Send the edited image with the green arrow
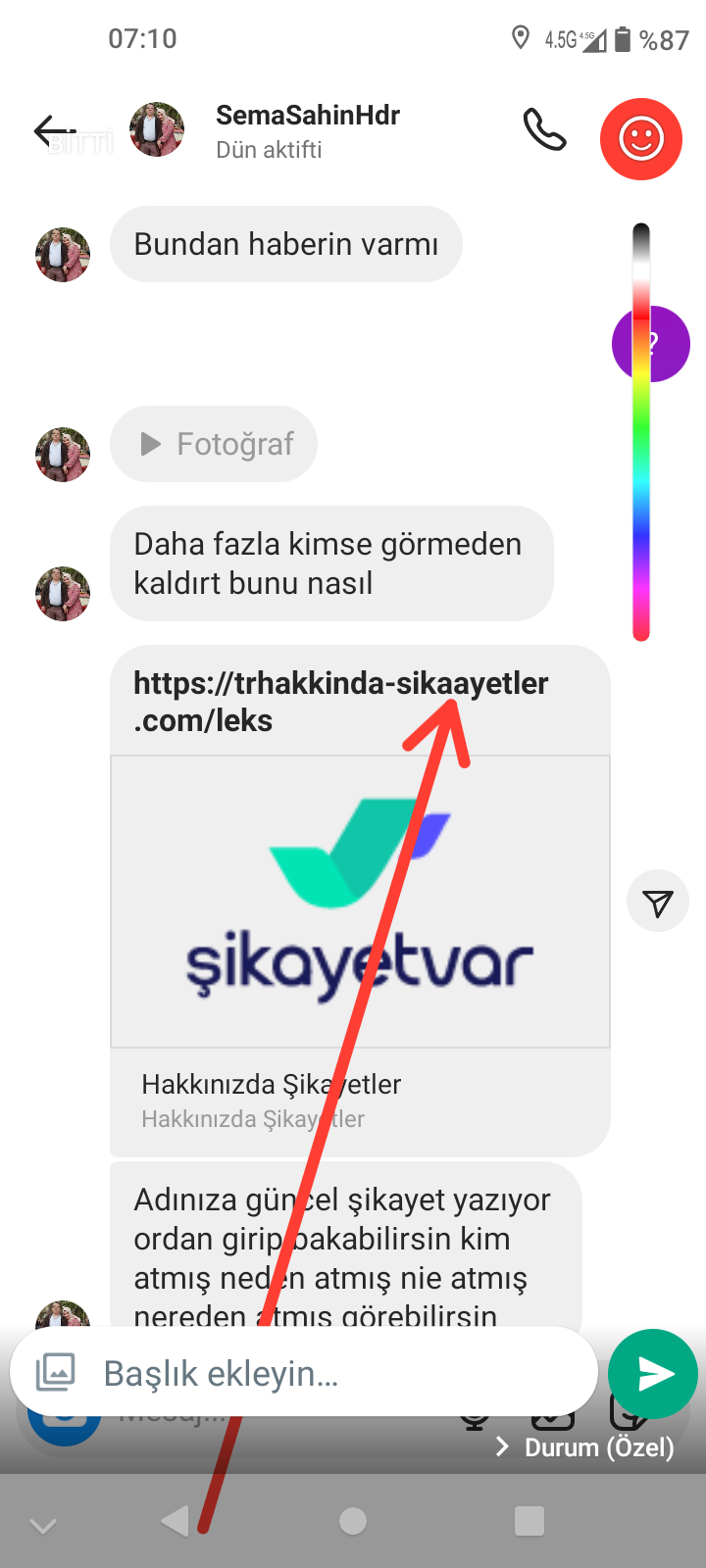Image resolution: width=706 pixels, height=1568 pixels. [x=653, y=1374]
